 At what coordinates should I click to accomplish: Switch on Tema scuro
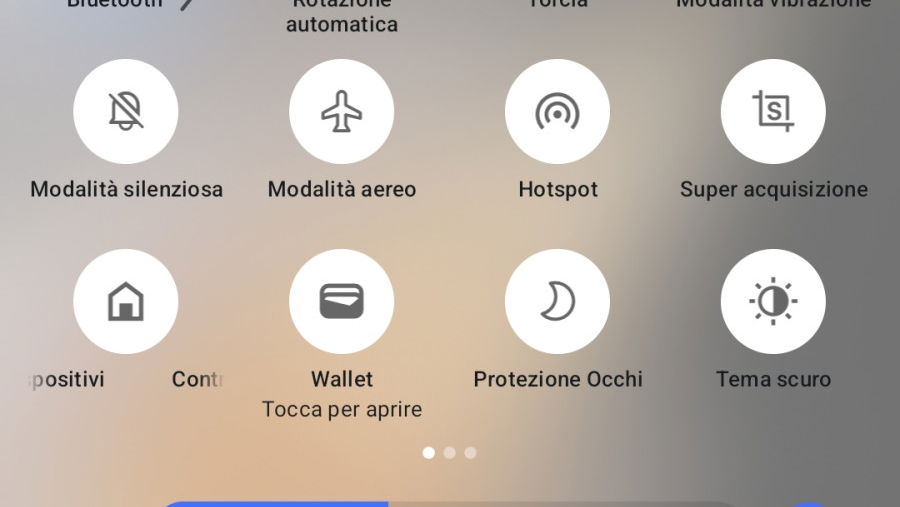coord(773,301)
